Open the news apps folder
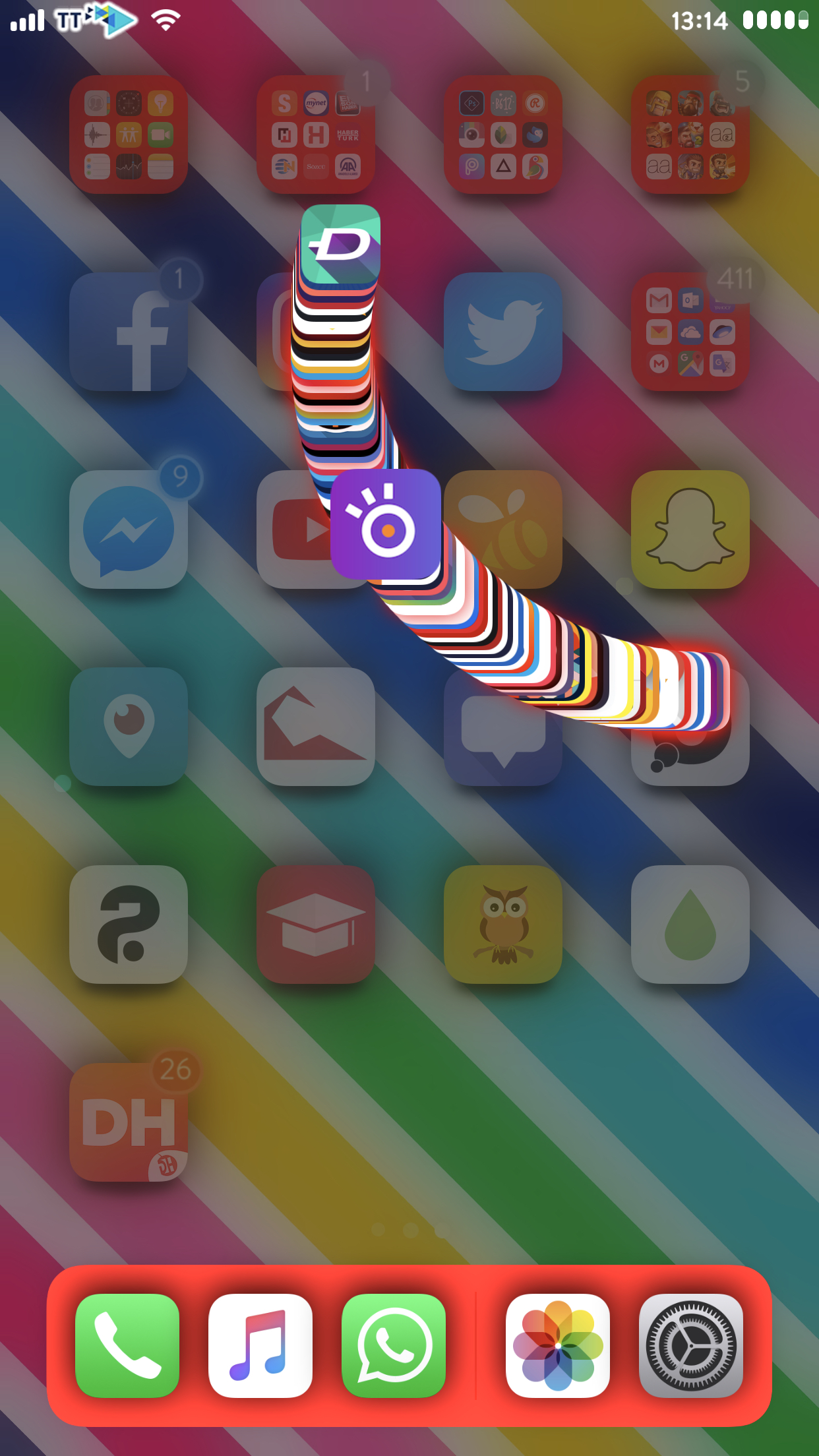Screen dimensions: 819x1456 coord(316,135)
